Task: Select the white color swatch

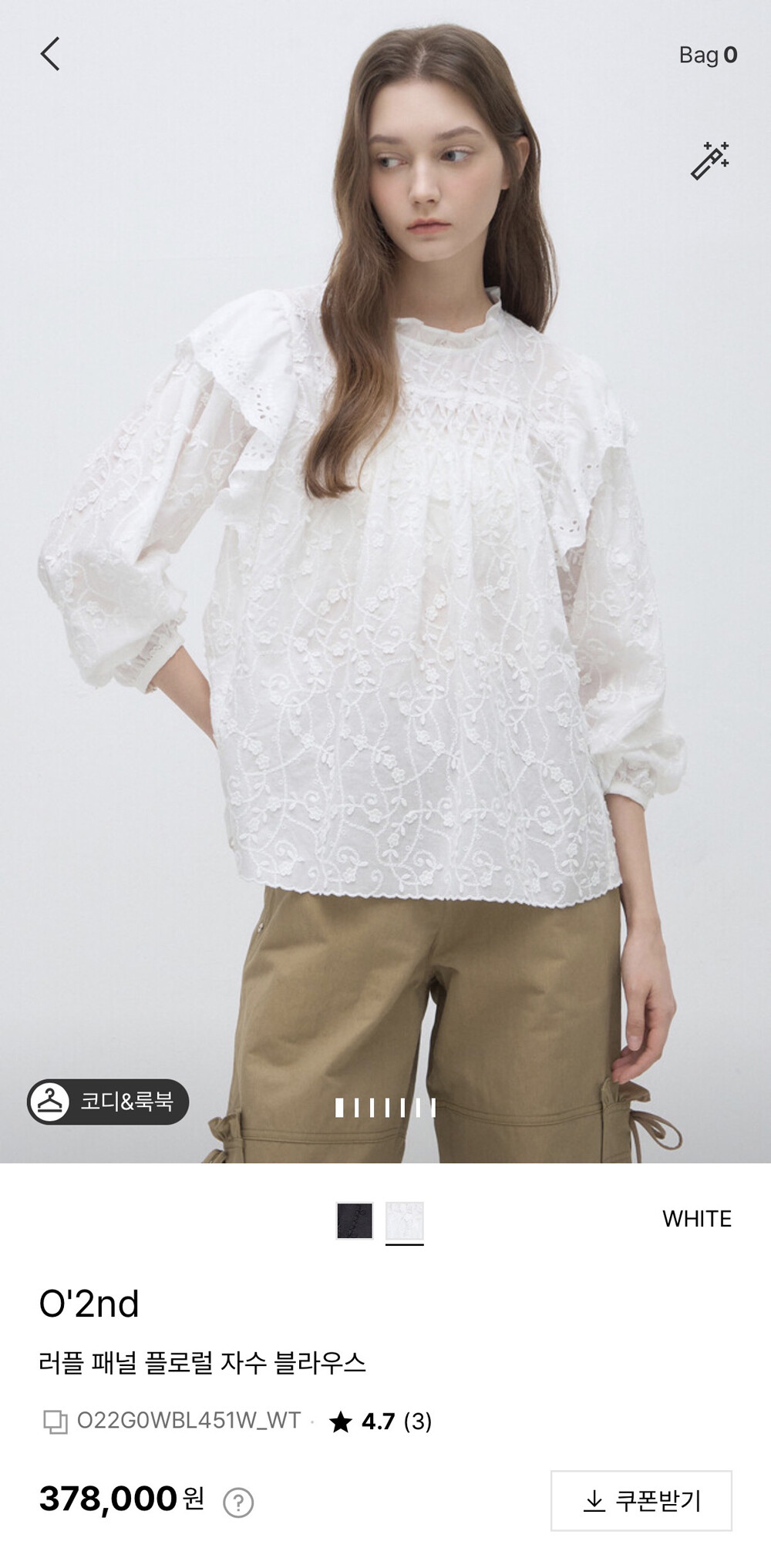Action: tap(405, 1220)
